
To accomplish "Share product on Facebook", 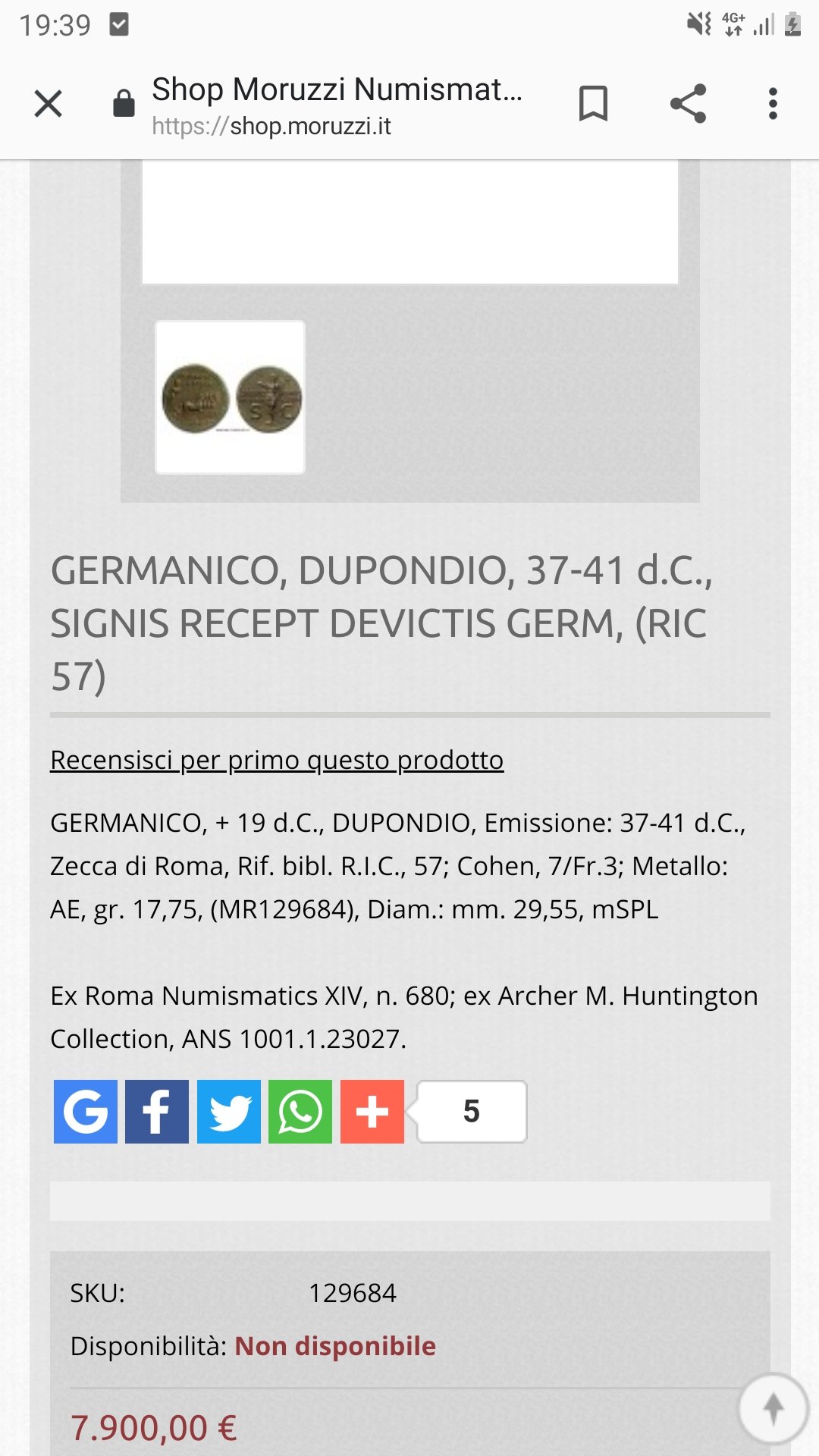I will tap(157, 1112).
